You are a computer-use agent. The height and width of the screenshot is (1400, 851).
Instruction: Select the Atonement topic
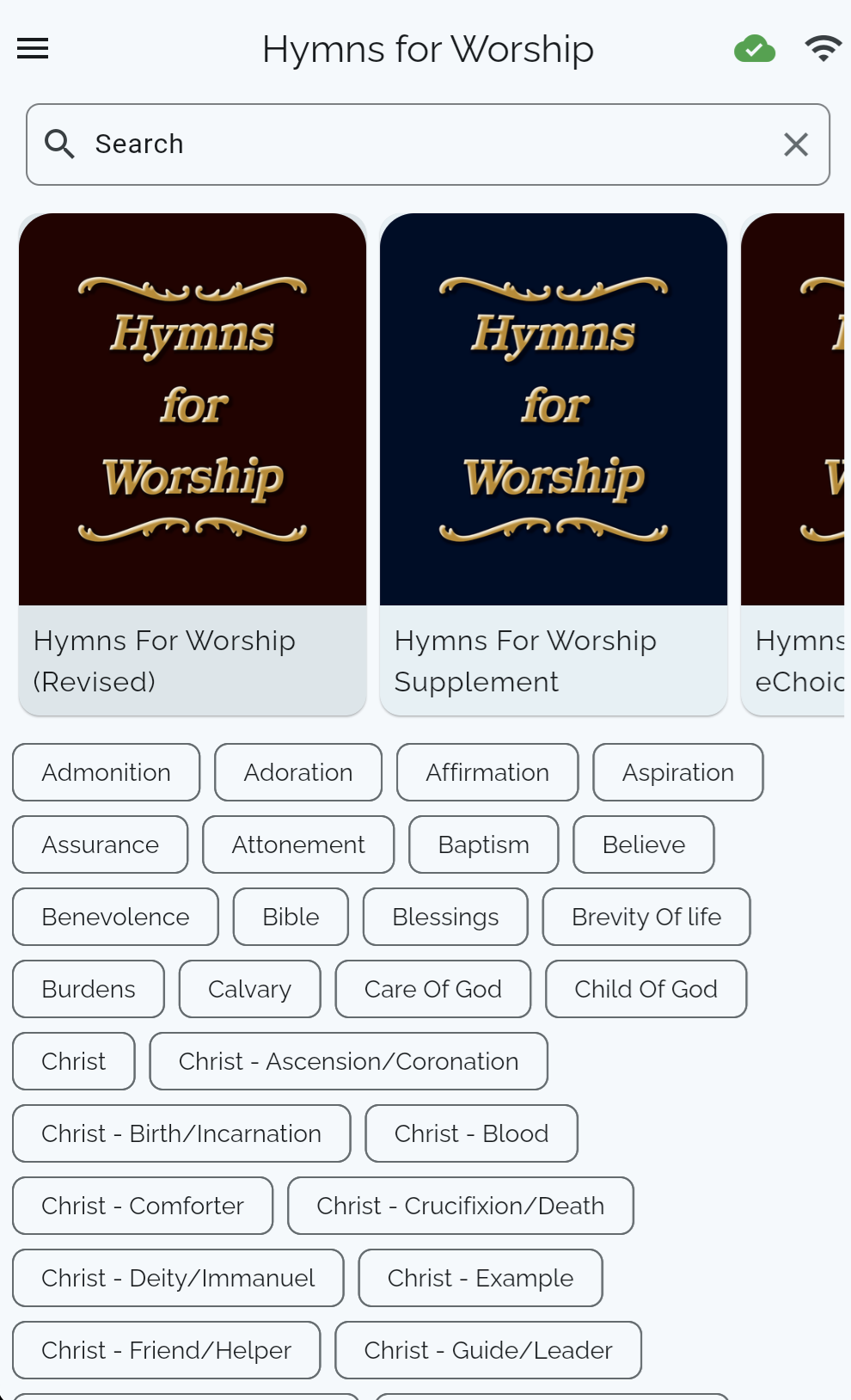coord(298,844)
